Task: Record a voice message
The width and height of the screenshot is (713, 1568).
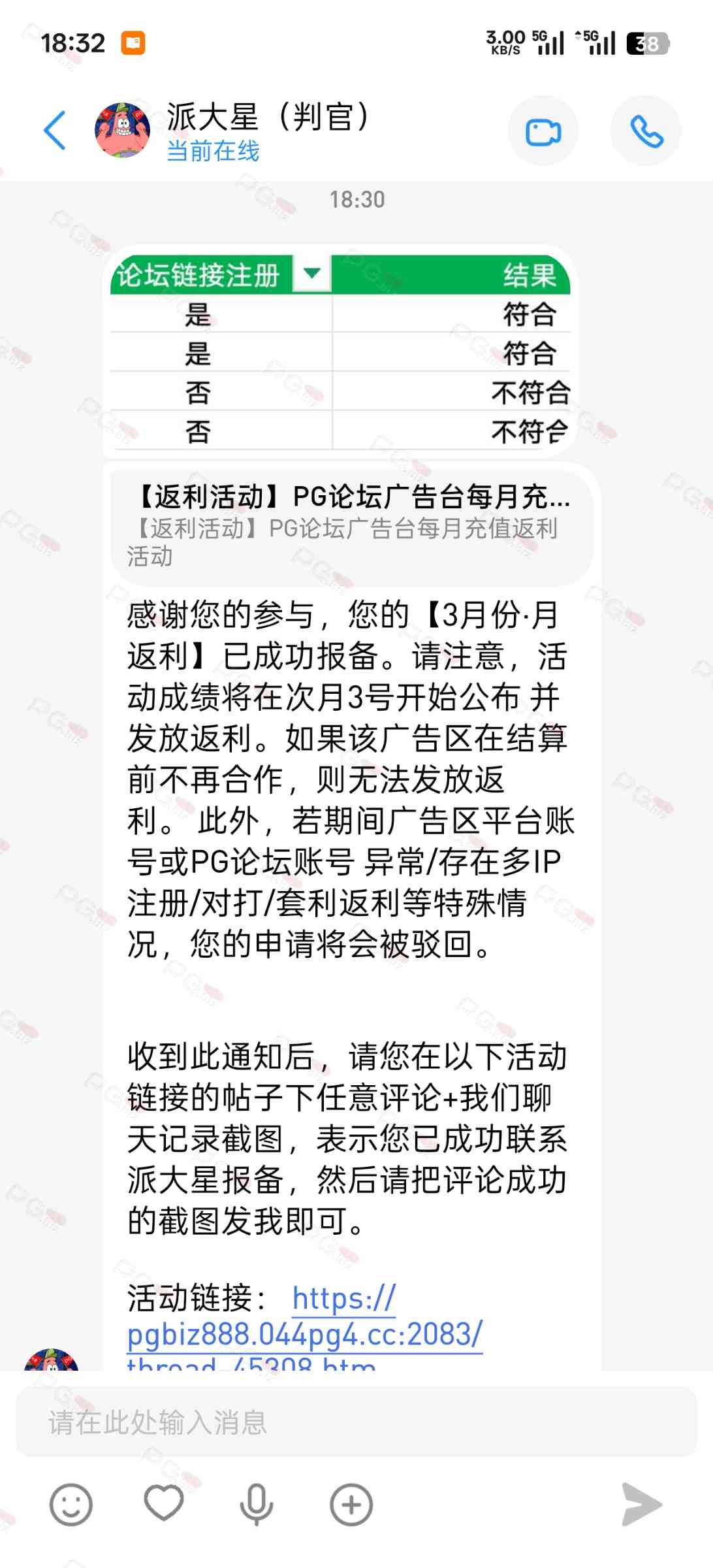Action: [x=257, y=1505]
